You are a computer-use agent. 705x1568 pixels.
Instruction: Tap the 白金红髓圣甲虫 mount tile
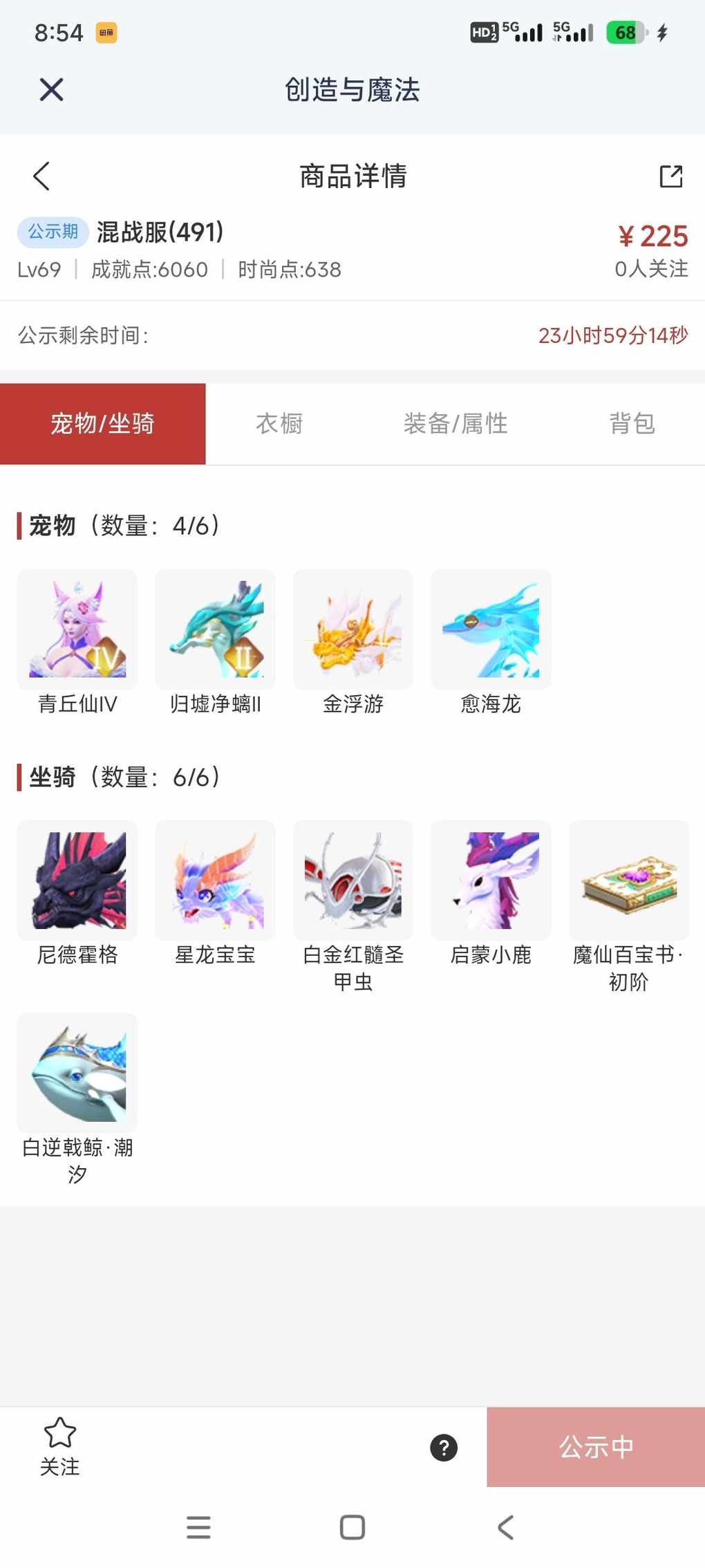pos(353,880)
